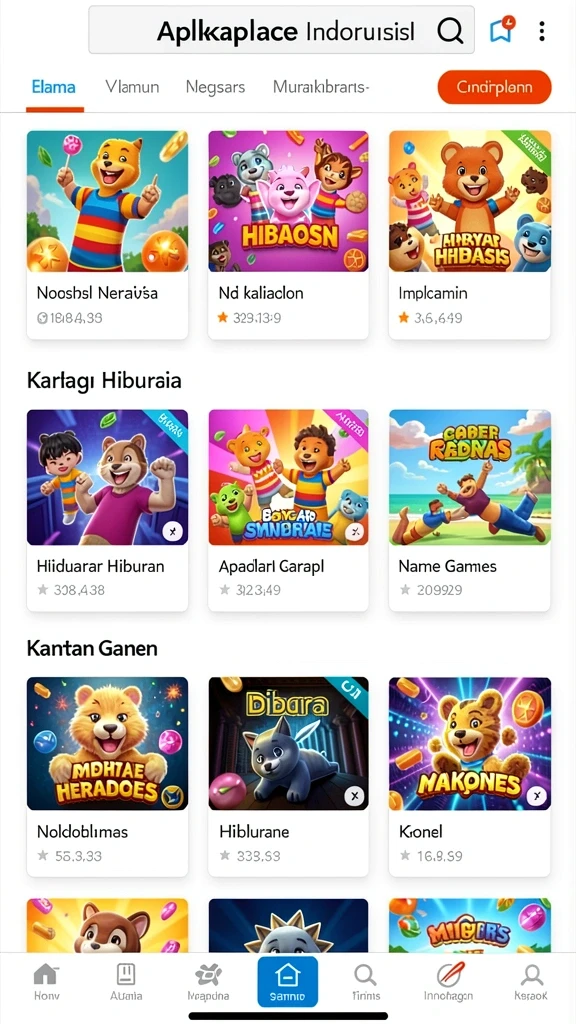Open the three-dot overflow menu
The height and width of the screenshot is (1024, 576).
[x=542, y=31]
